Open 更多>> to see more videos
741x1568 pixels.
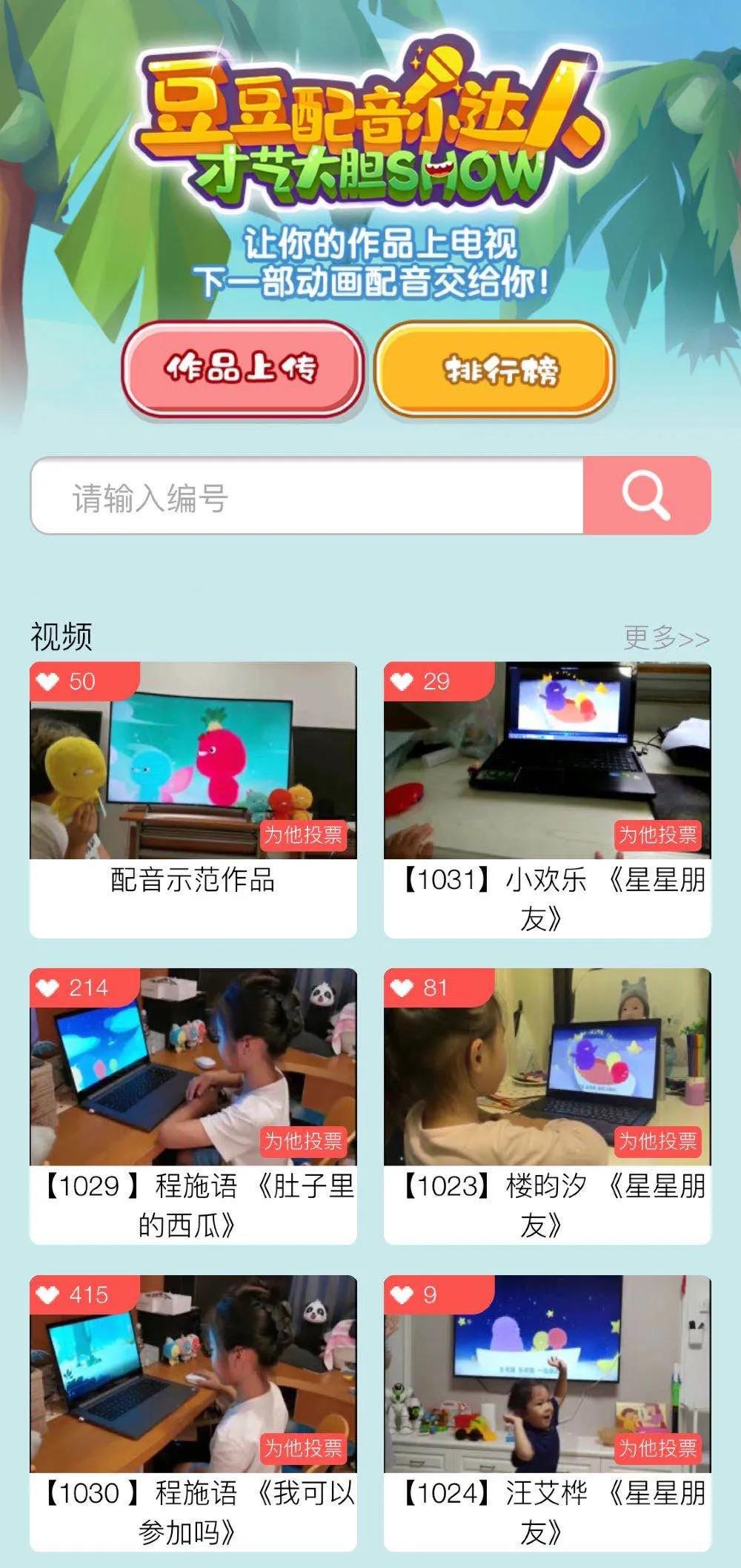click(x=666, y=638)
